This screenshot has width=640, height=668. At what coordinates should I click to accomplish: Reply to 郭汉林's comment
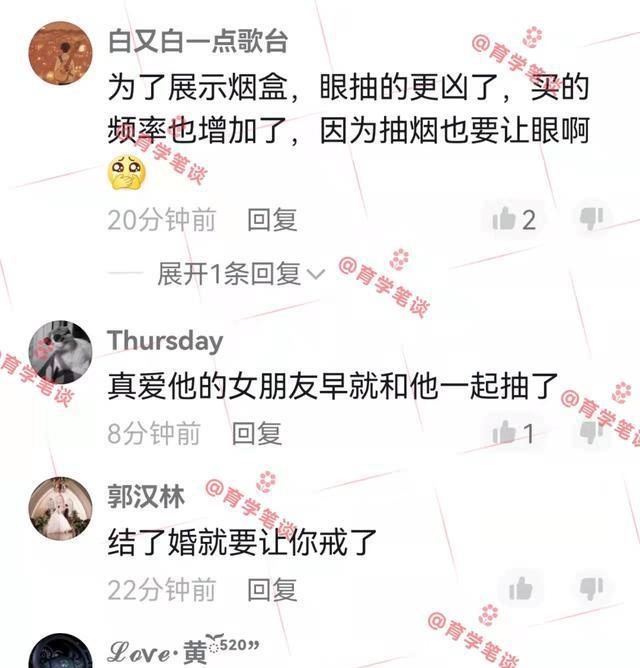272,589
